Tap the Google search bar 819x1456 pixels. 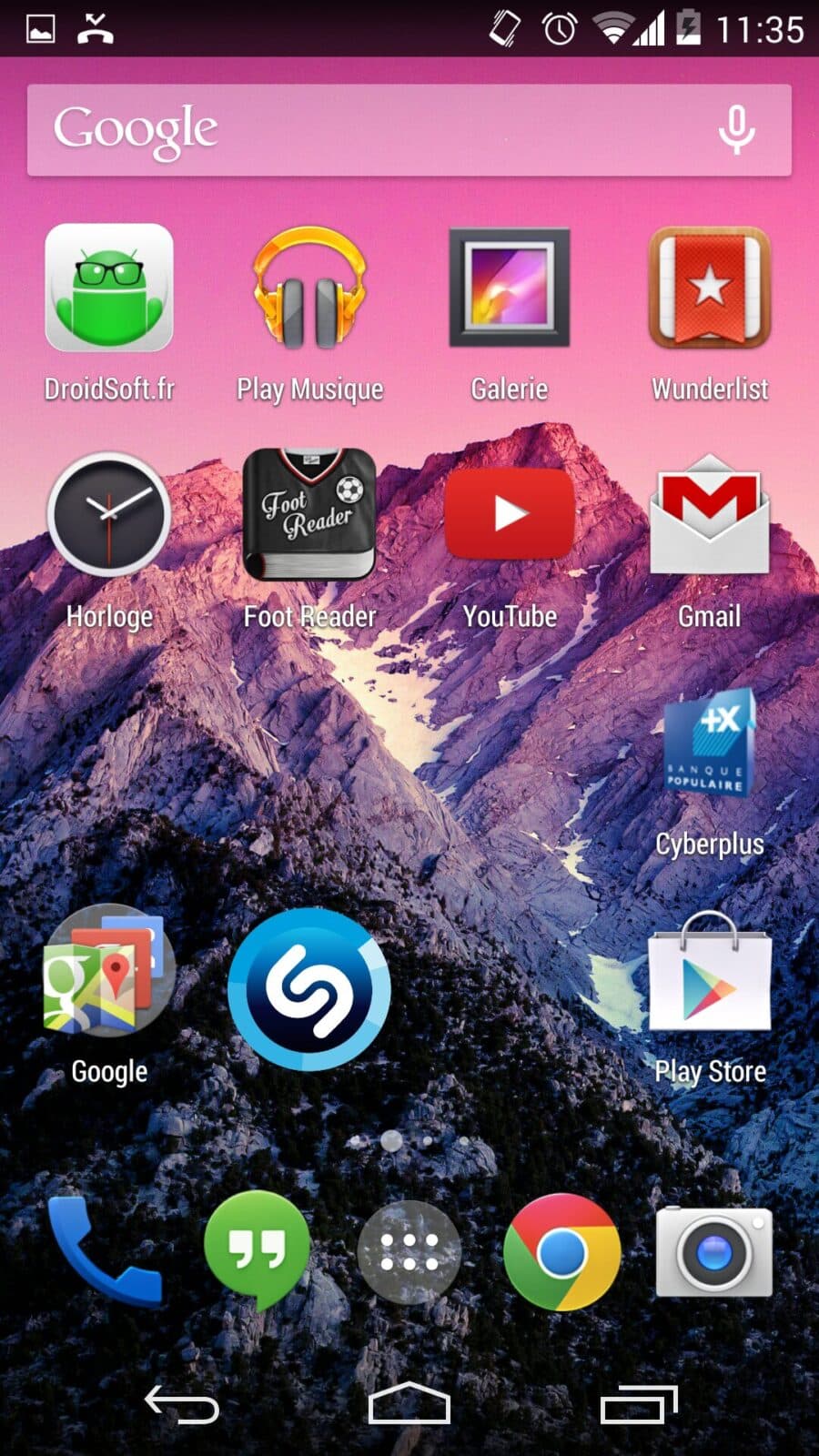[x=364, y=130]
